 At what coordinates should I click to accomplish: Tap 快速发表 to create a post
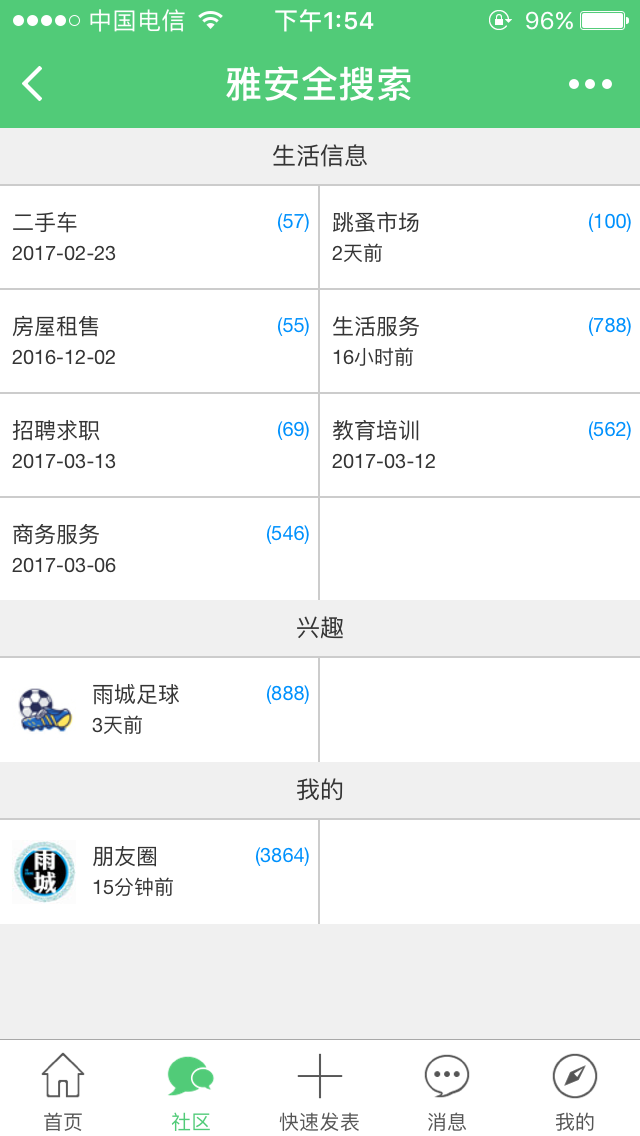(320, 1091)
